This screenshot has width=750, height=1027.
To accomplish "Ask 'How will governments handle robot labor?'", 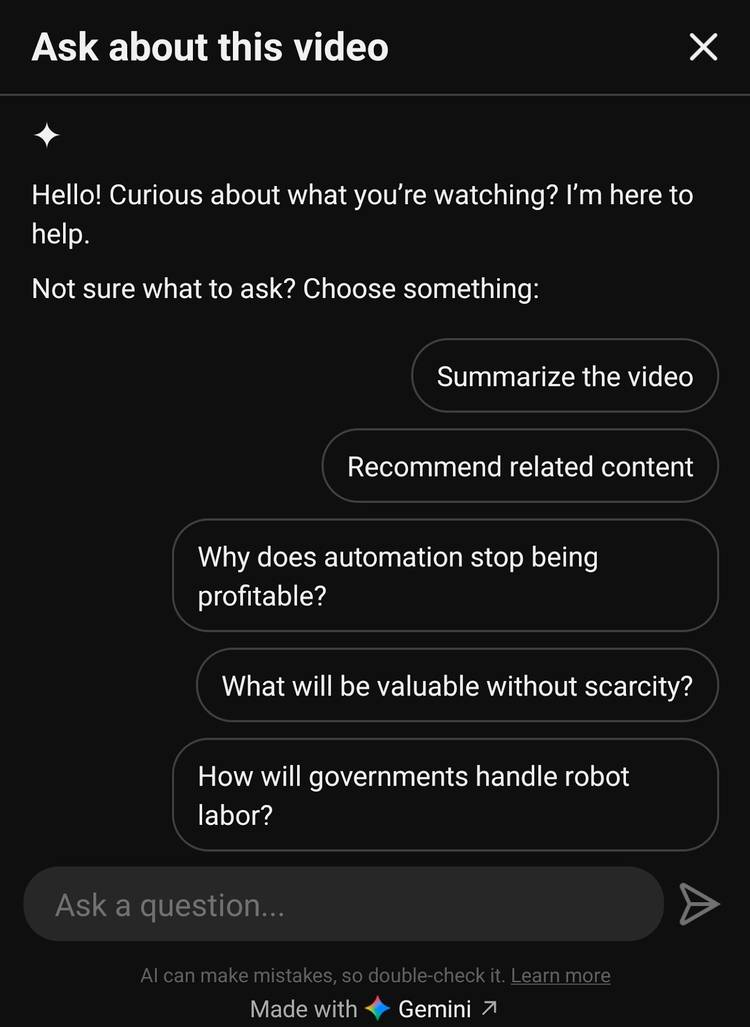I will (x=444, y=795).
